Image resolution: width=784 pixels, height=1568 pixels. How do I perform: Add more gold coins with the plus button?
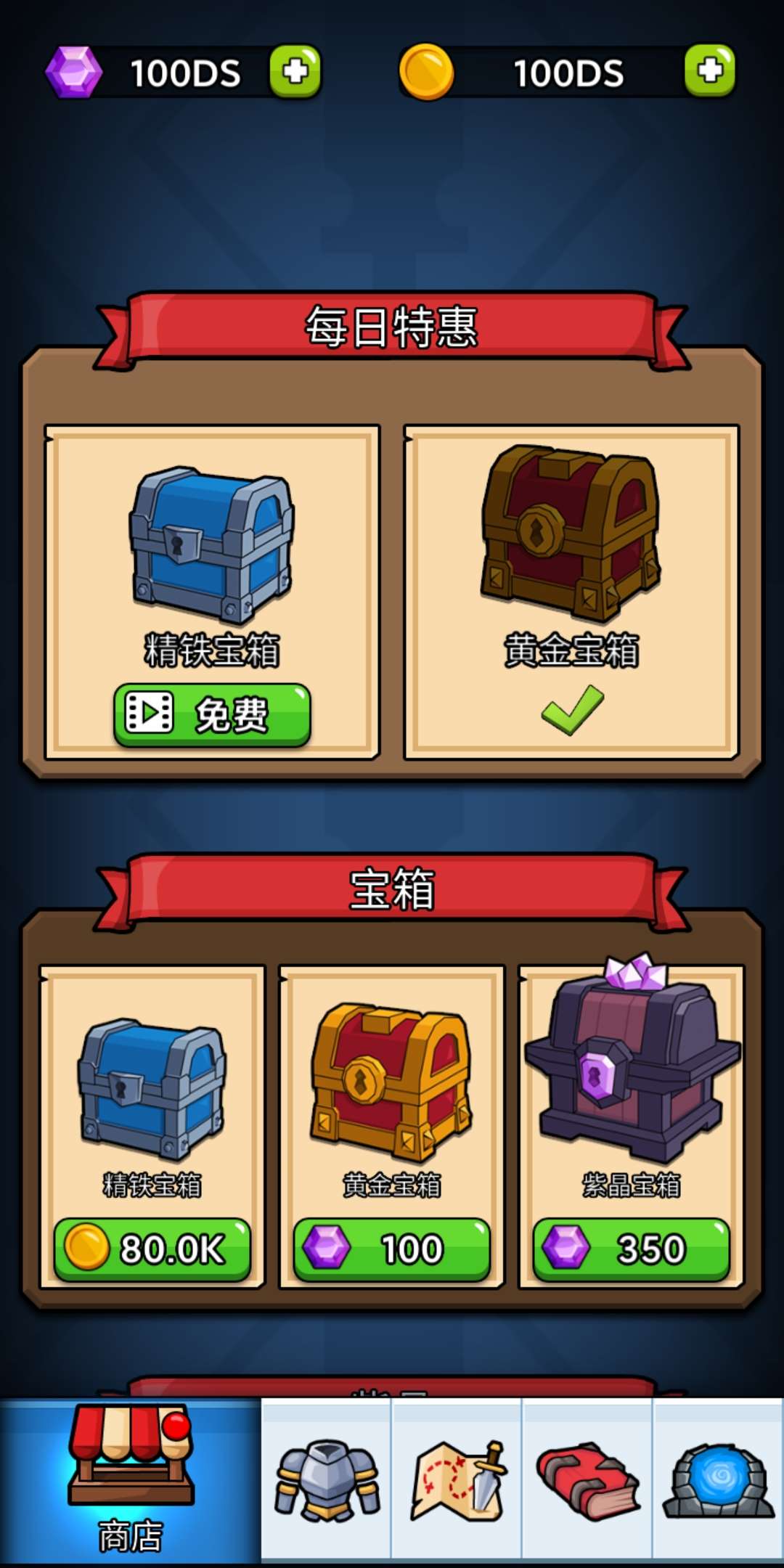709,71
